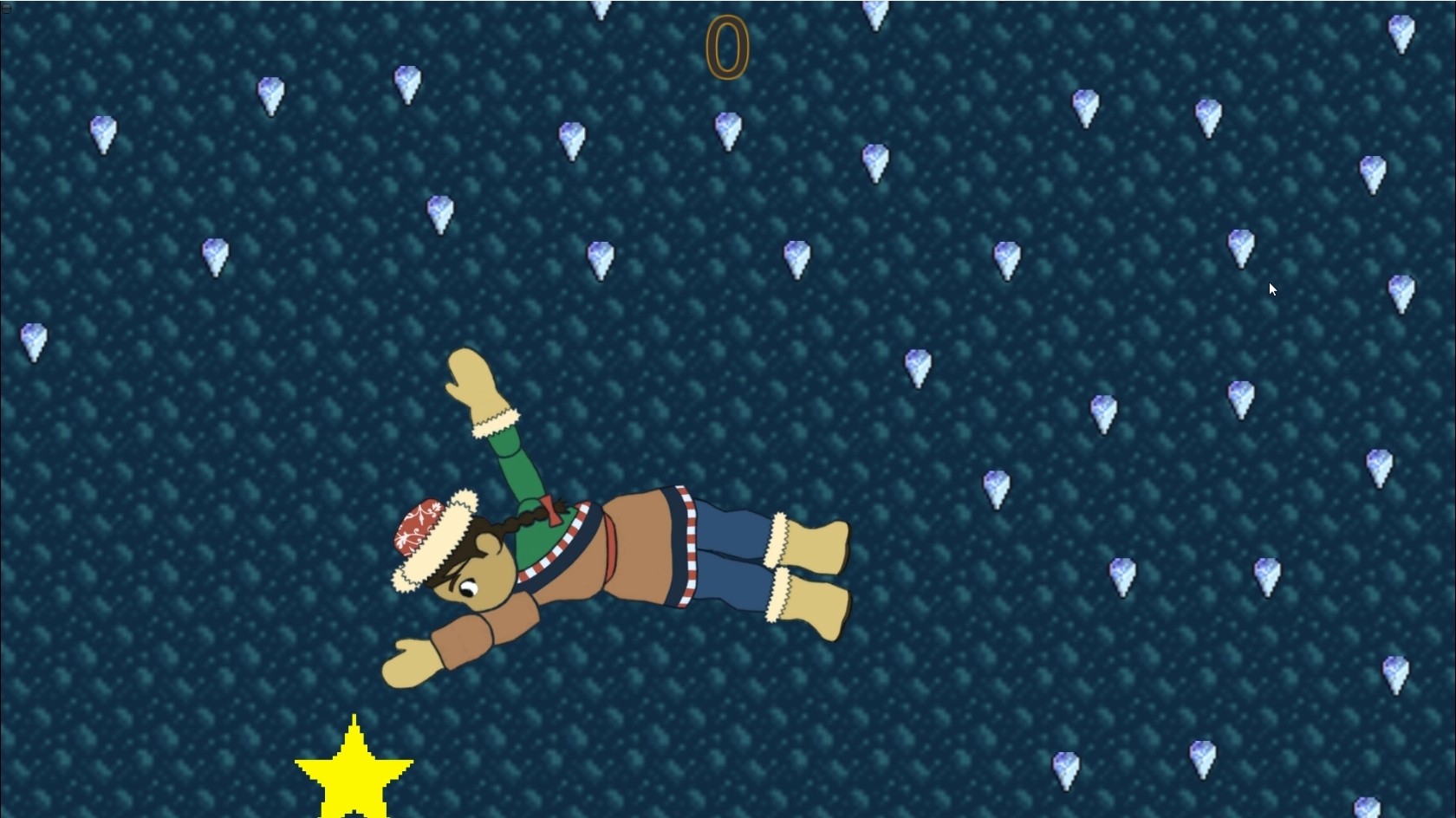The height and width of the screenshot is (818, 1456).
Task: Tap the yellow star collectible
Action: (x=354, y=770)
